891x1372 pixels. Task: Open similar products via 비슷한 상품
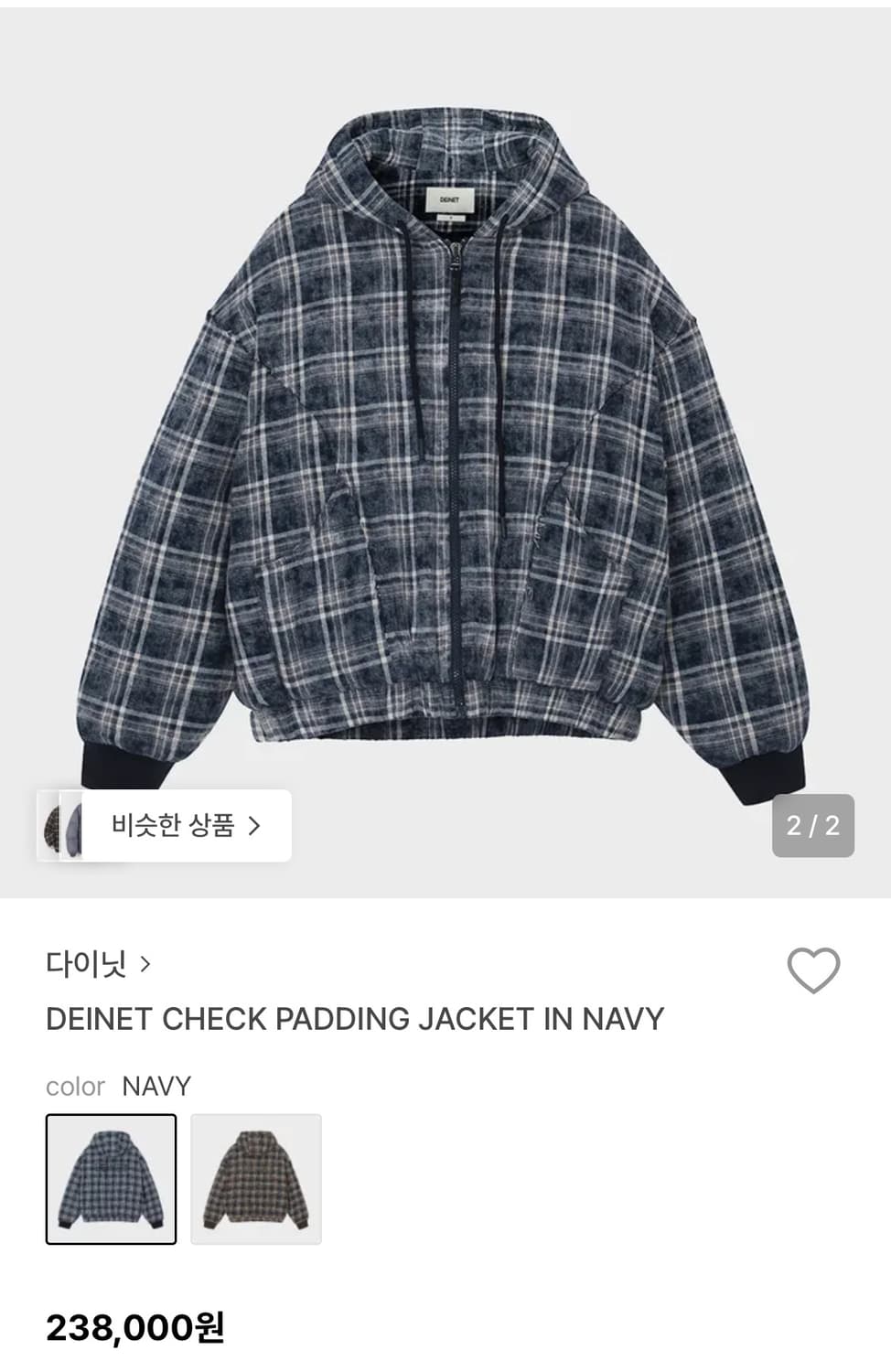coord(165,825)
